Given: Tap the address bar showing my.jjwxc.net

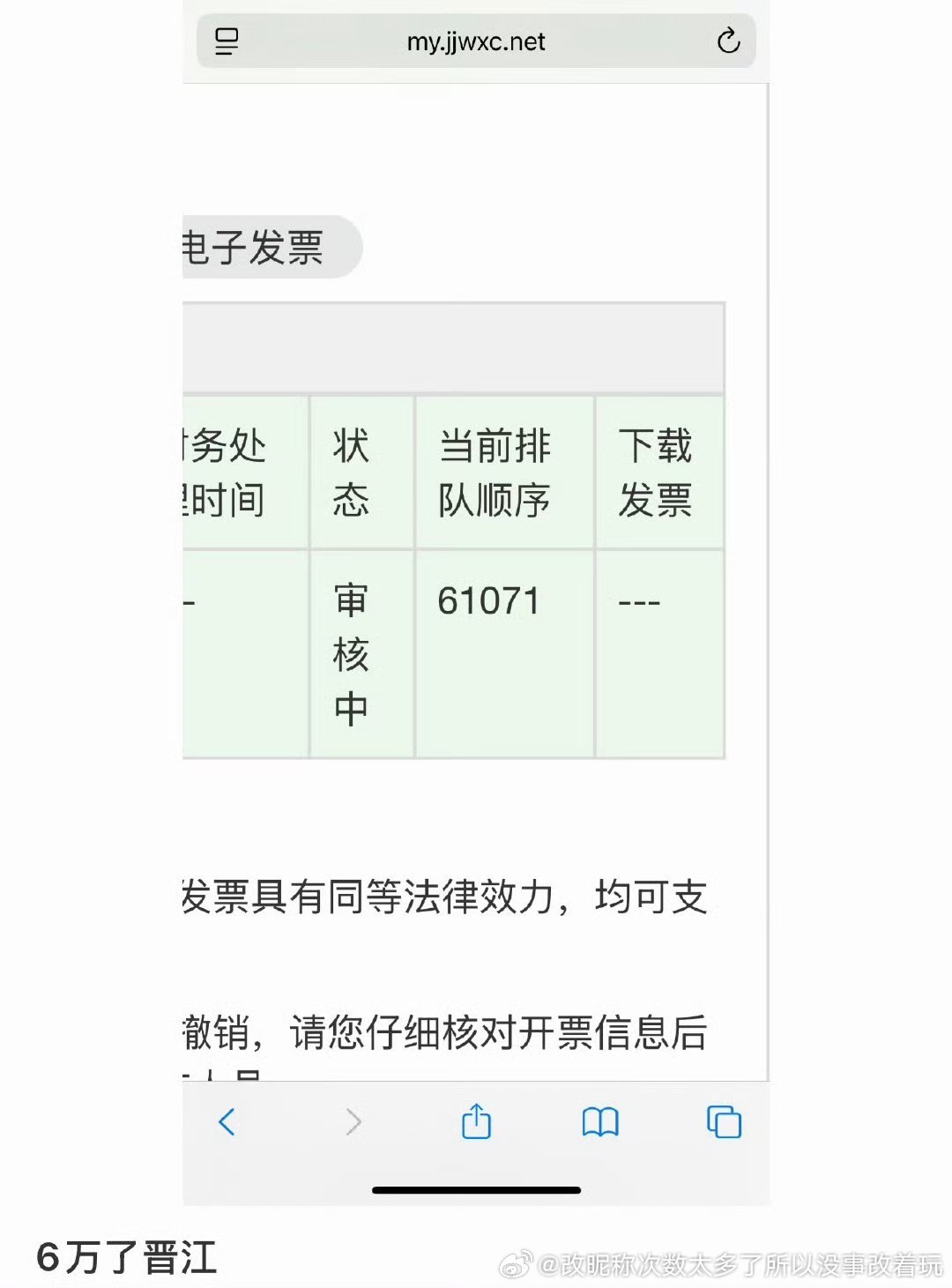Looking at the screenshot, I should 474,41.
